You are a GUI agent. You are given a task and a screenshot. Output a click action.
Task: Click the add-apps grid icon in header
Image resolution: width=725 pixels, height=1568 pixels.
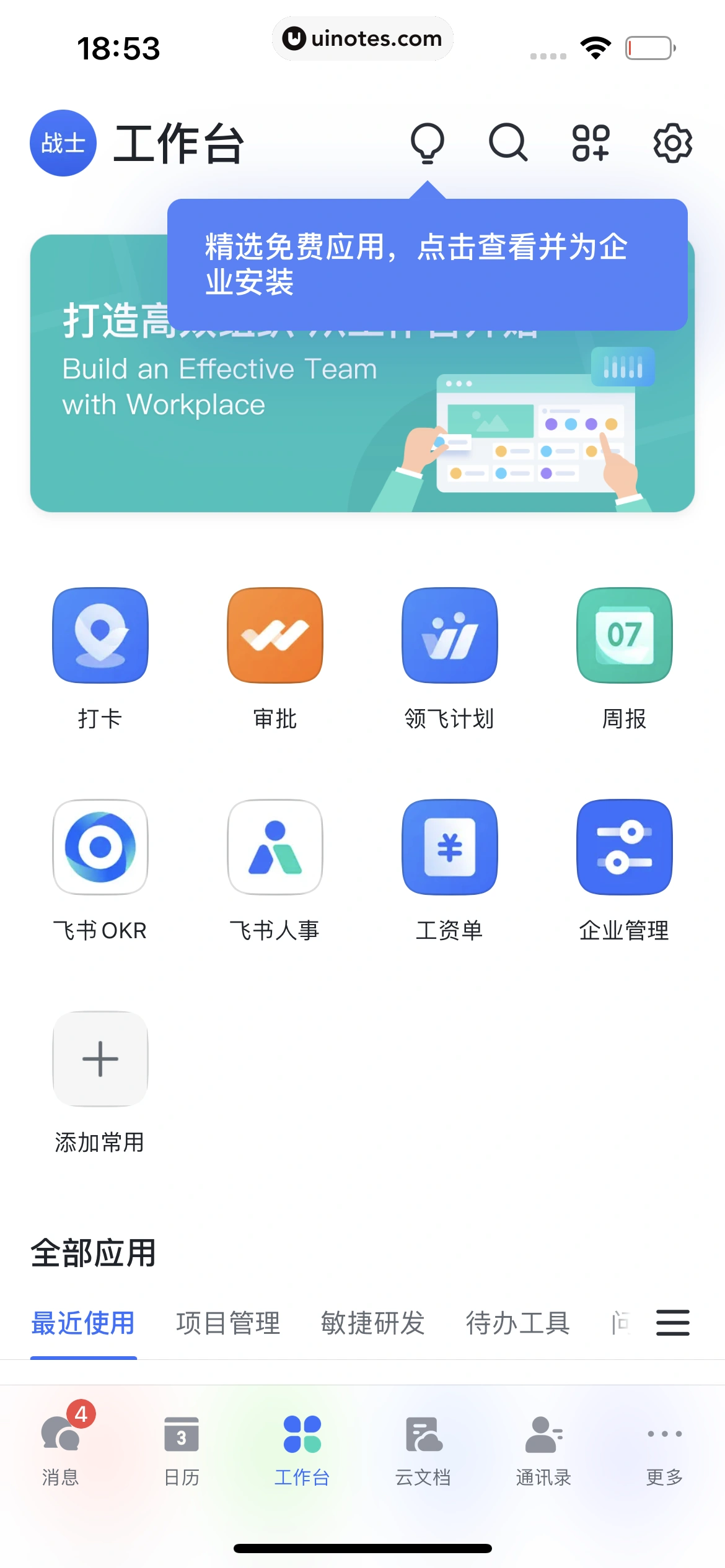point(590,142)
